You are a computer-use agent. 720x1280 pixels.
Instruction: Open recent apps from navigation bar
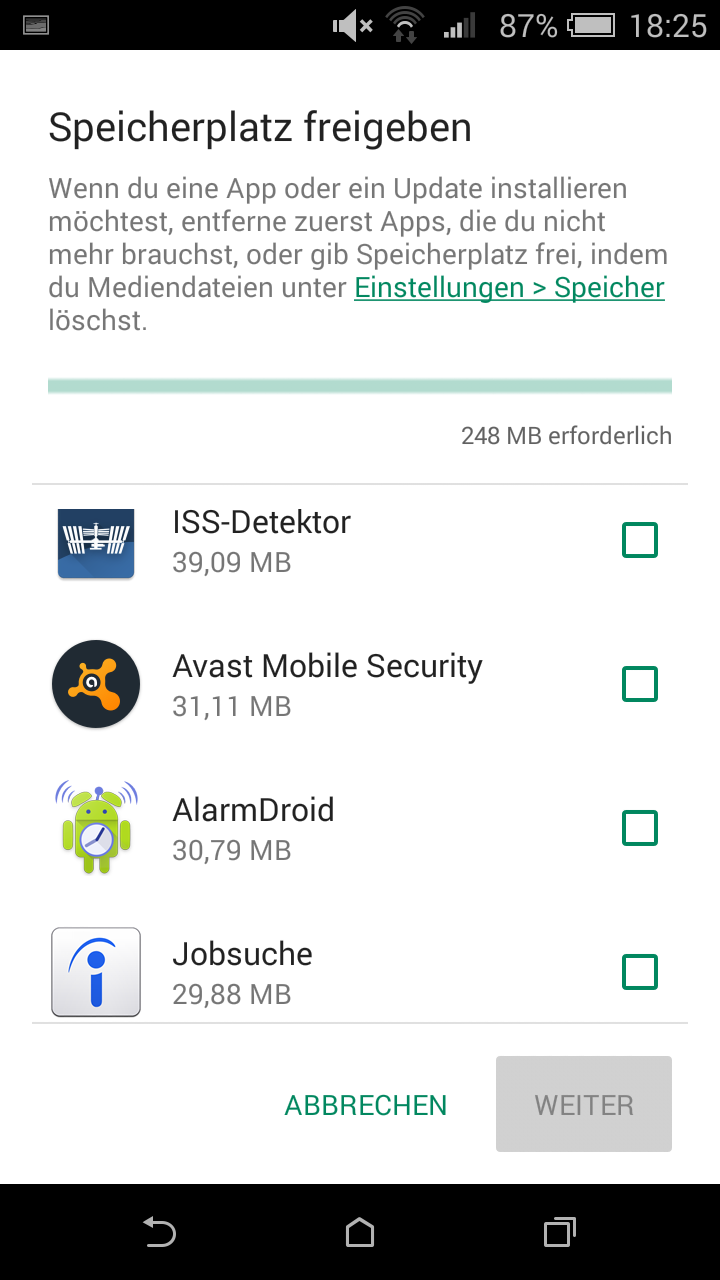[x=560, y=1232]
